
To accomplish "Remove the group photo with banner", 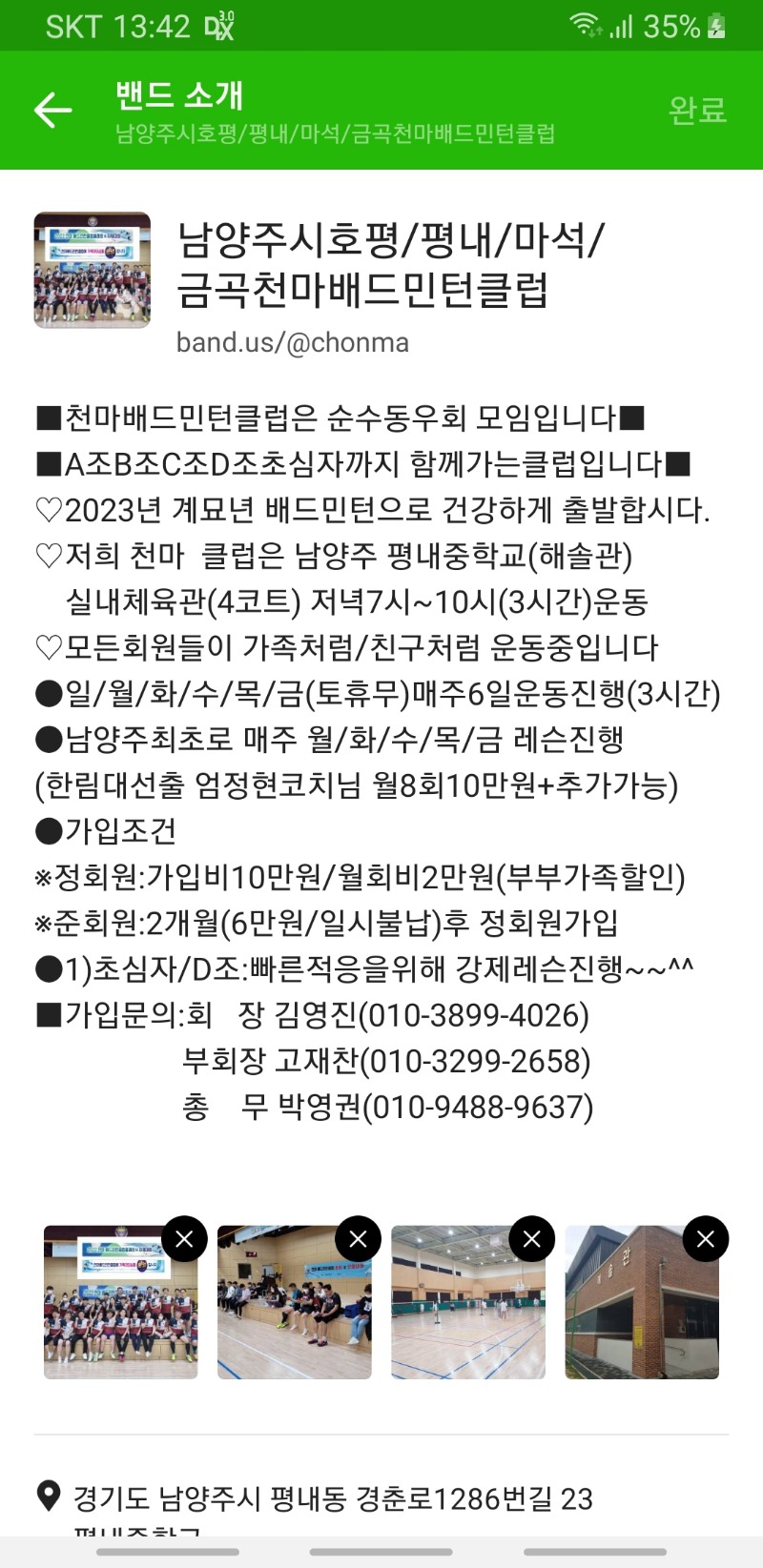I will (185, 1238).
